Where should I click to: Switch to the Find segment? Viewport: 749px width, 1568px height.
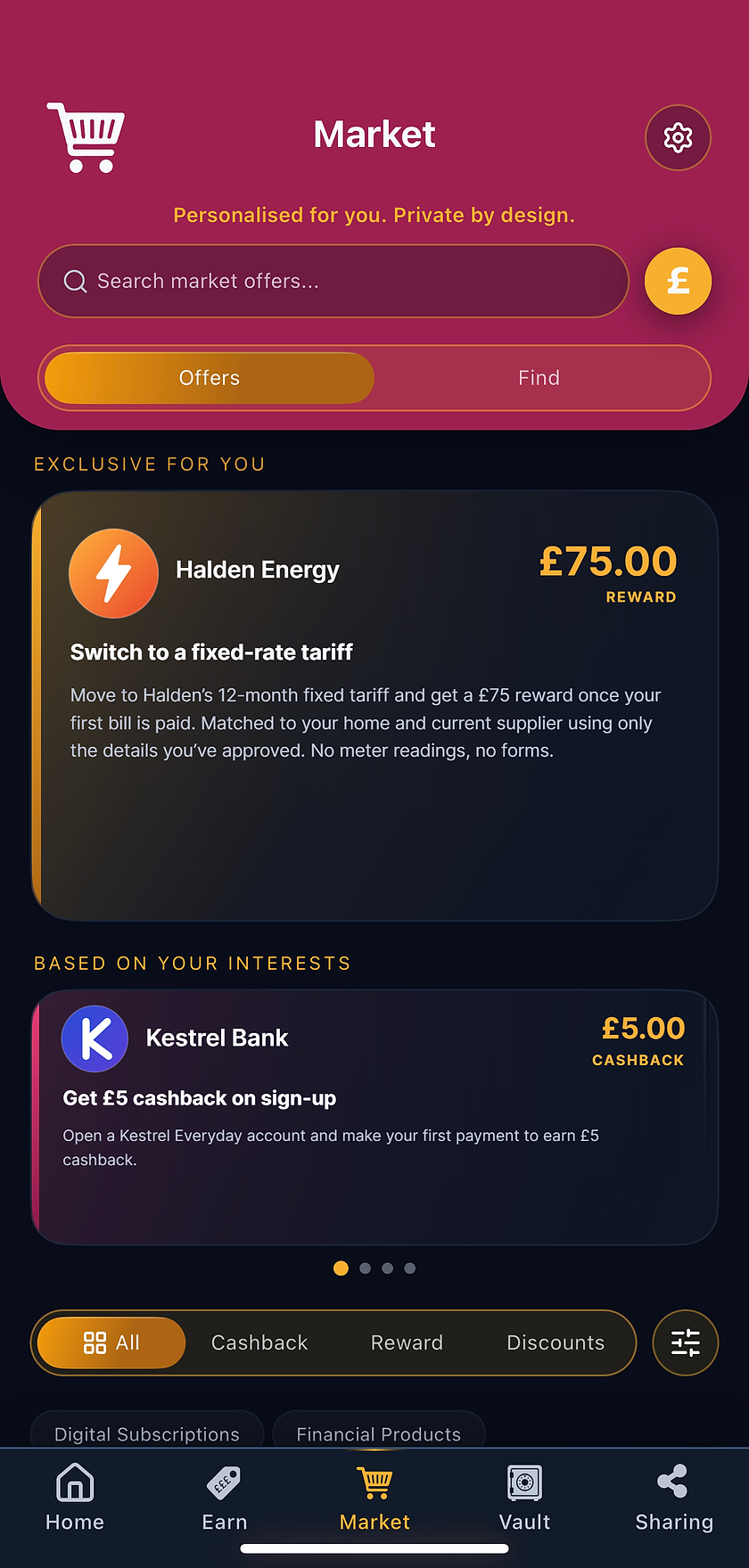[x=539, y=378]
